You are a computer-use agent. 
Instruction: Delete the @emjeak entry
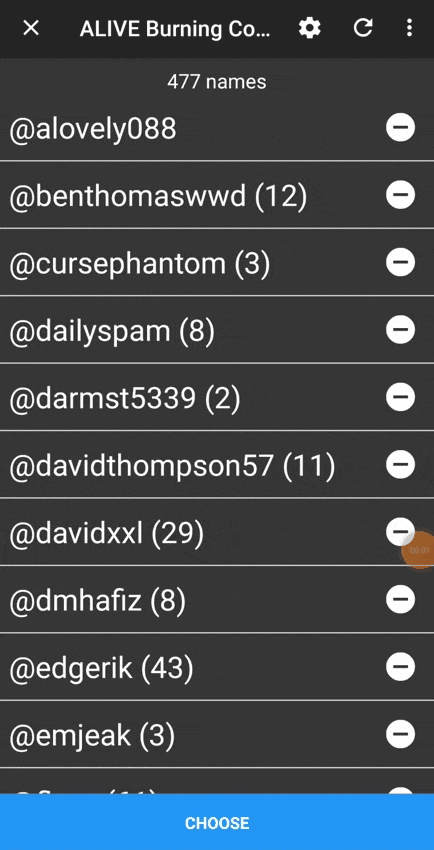click(400, 735)
